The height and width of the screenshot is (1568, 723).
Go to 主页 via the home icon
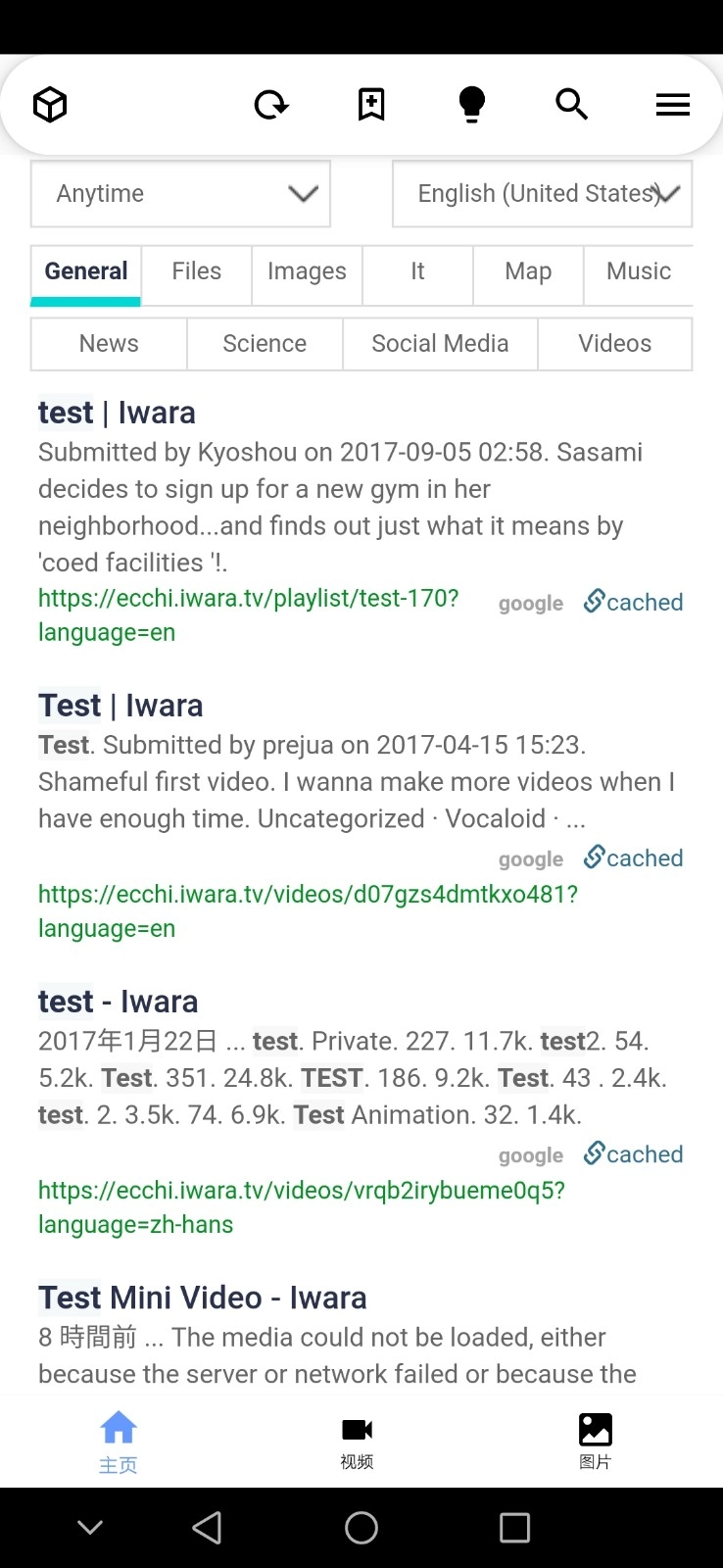click(118, 1441)
